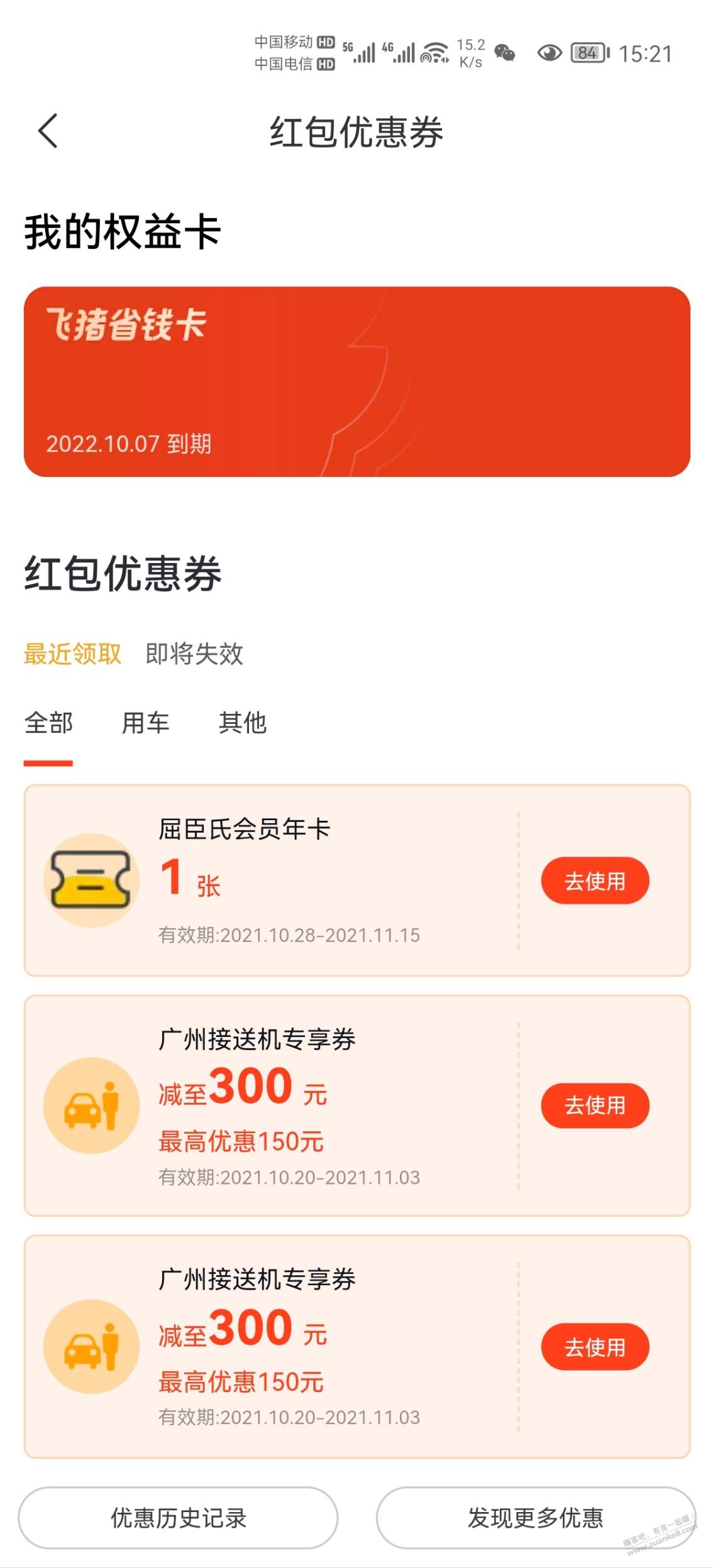Switch to the 最近领取 sorting tab

tap(72, 654)
